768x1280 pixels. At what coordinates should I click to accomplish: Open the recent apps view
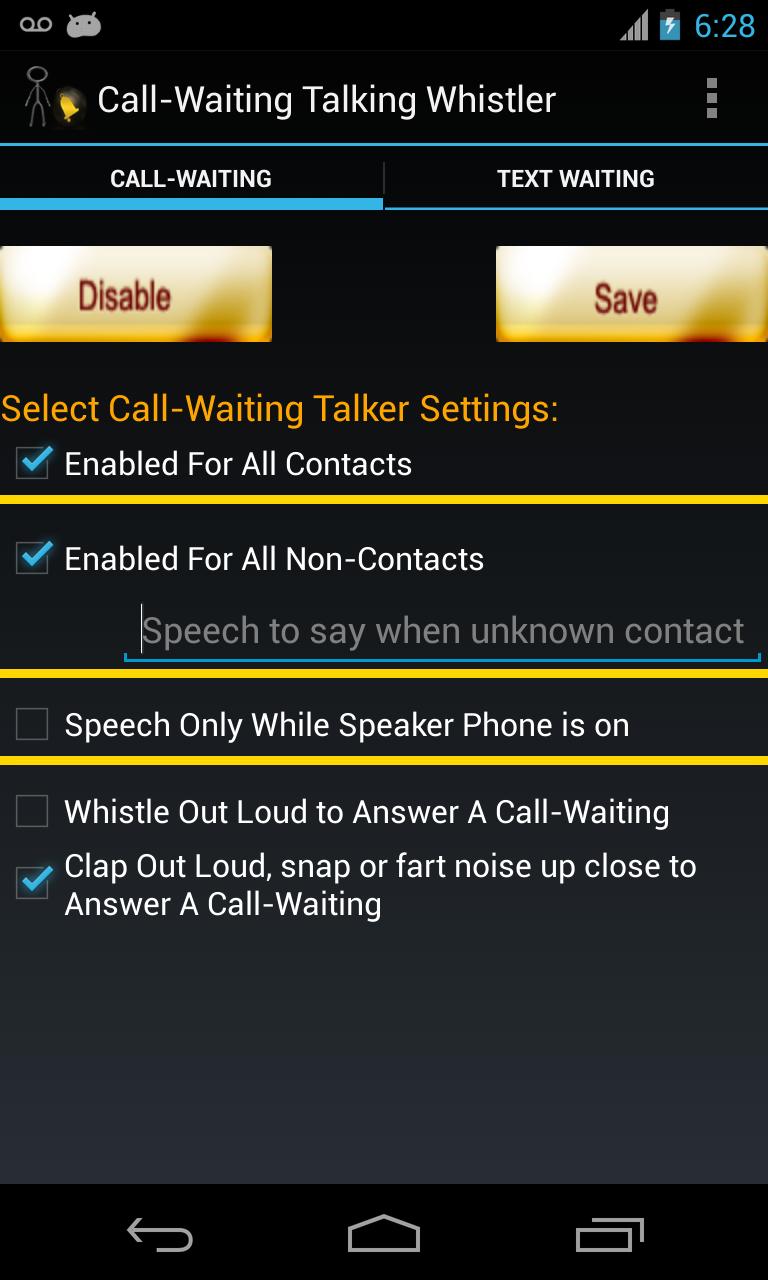tap(609, 1234)
